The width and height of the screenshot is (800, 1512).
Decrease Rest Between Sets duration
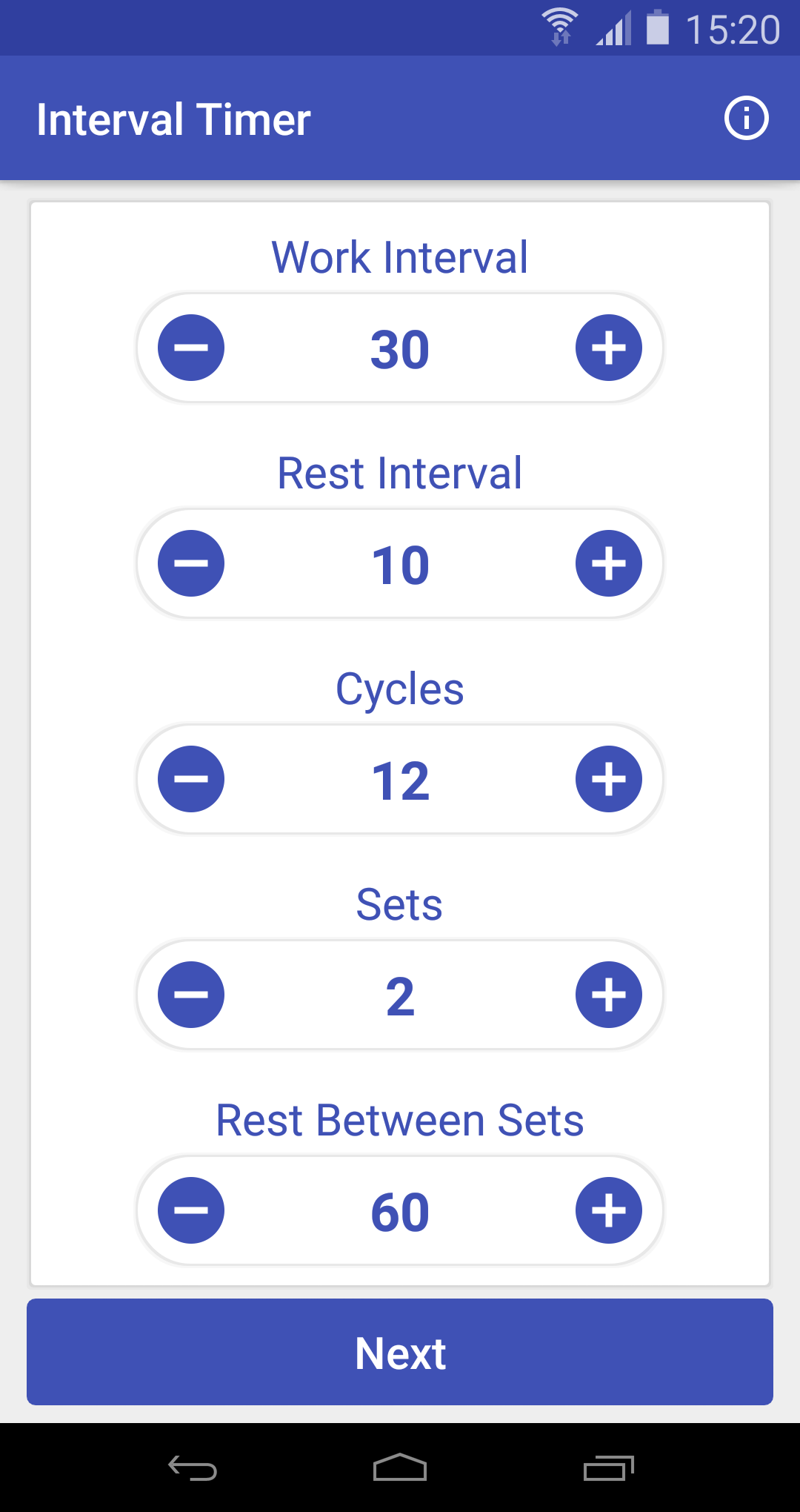(x=190, y=1210)
